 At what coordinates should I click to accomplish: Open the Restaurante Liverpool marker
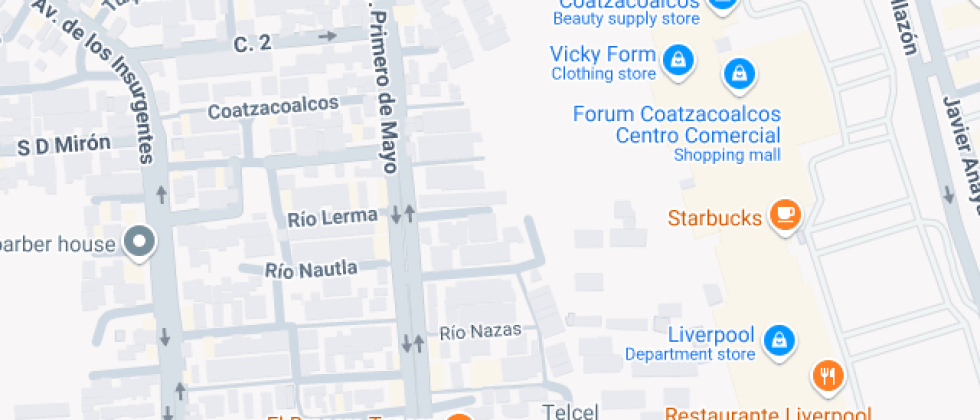[829, 375]
